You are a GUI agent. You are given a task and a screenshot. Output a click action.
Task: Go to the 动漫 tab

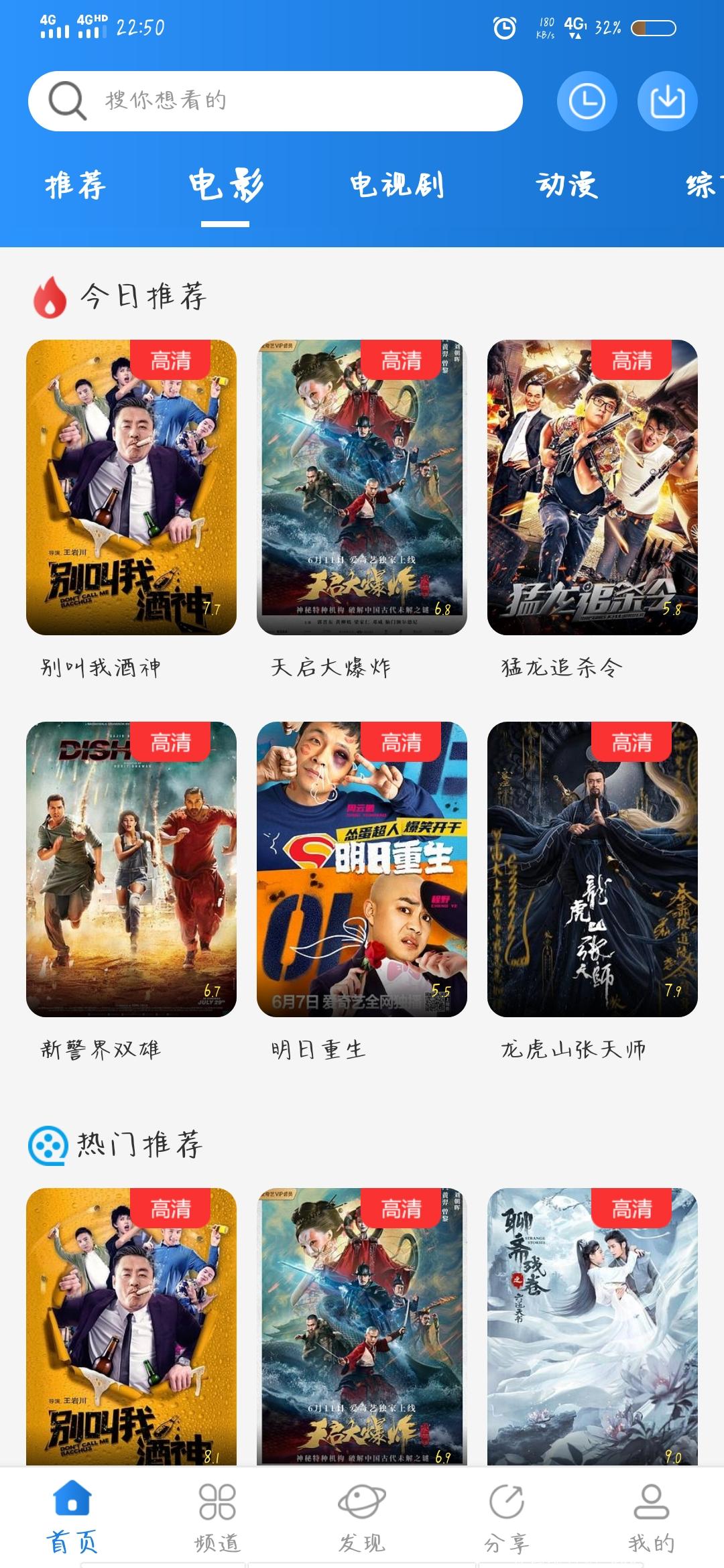(566, 185)
